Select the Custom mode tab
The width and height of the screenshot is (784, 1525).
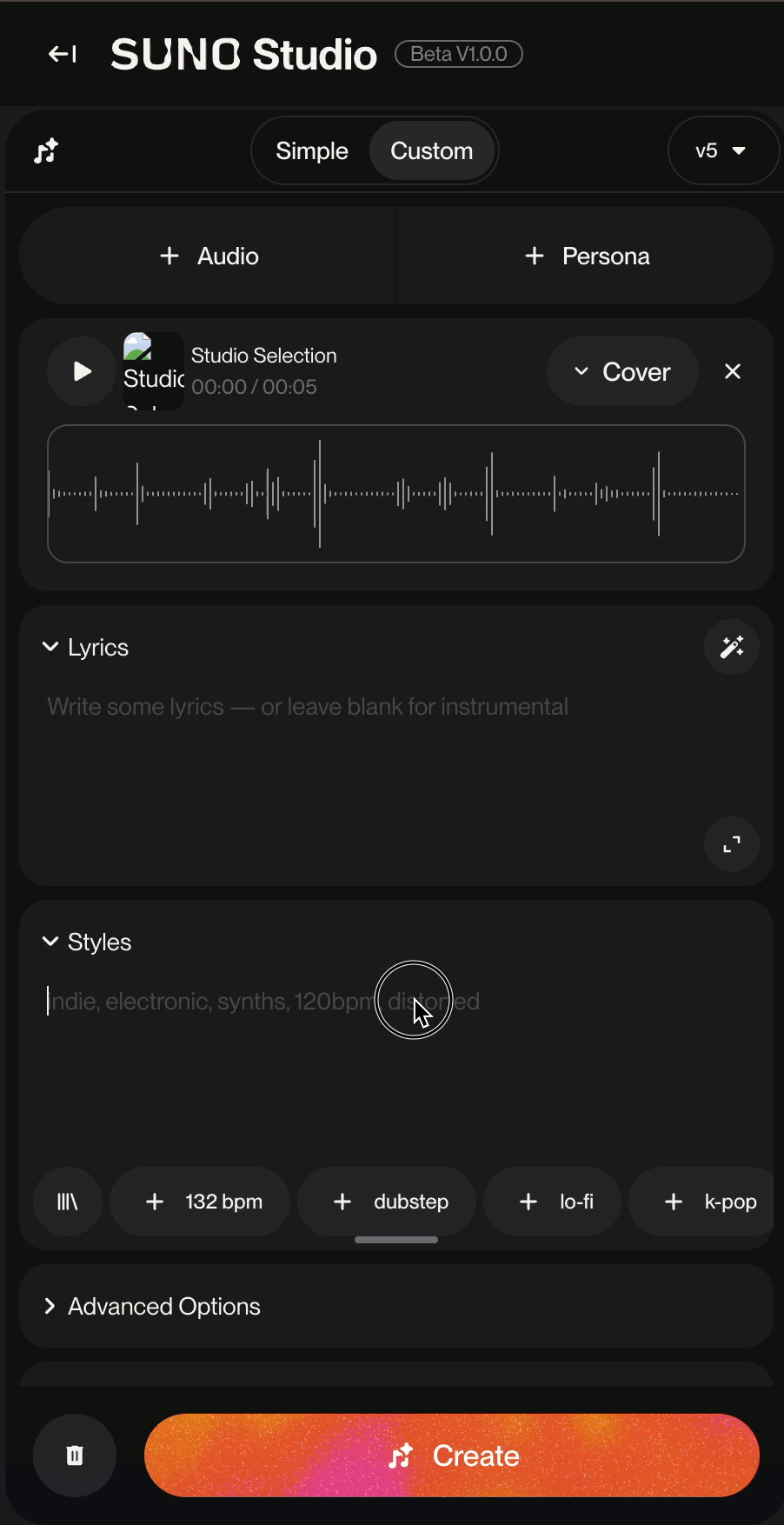pos(431,150)
